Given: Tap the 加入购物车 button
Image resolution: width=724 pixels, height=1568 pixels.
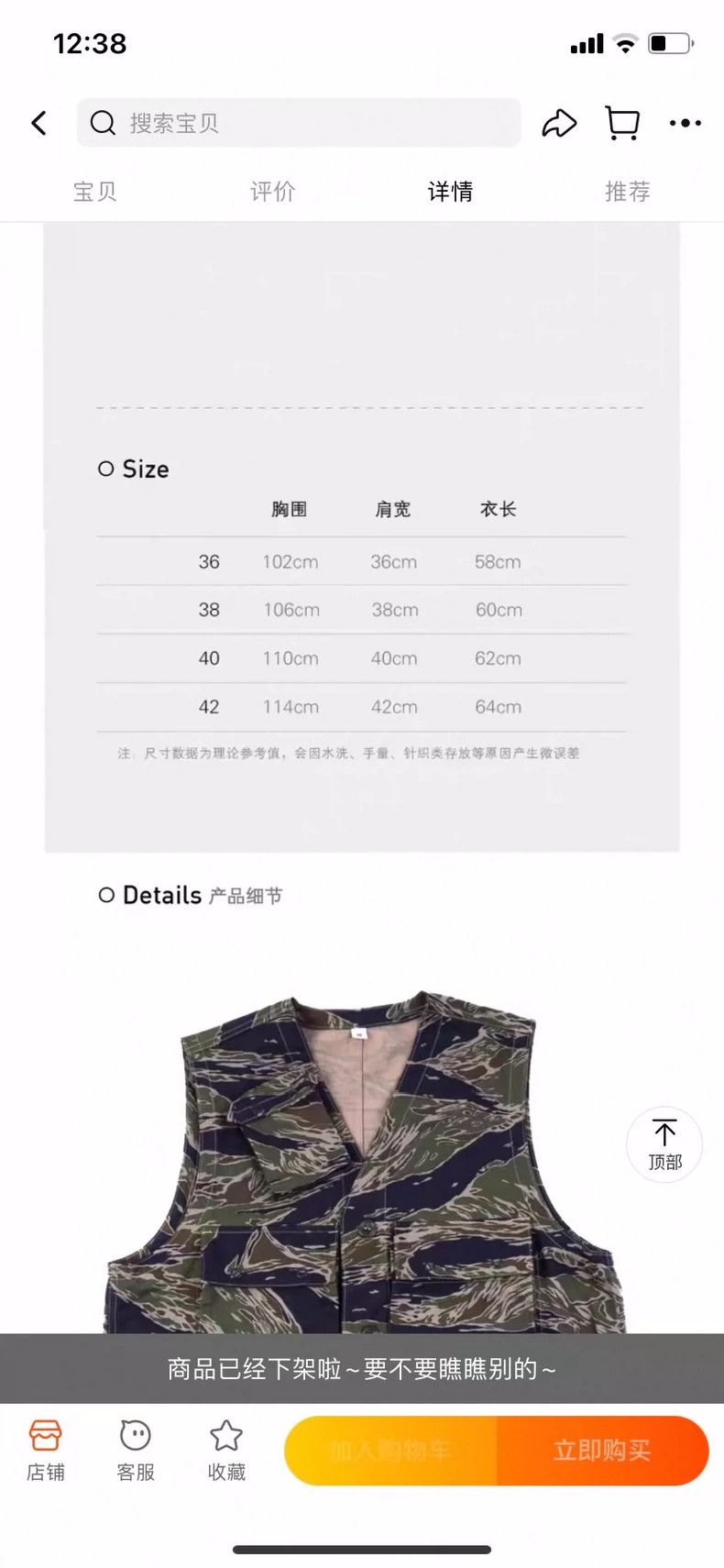Looking at the screenshot, I should tap(390, 1451).
